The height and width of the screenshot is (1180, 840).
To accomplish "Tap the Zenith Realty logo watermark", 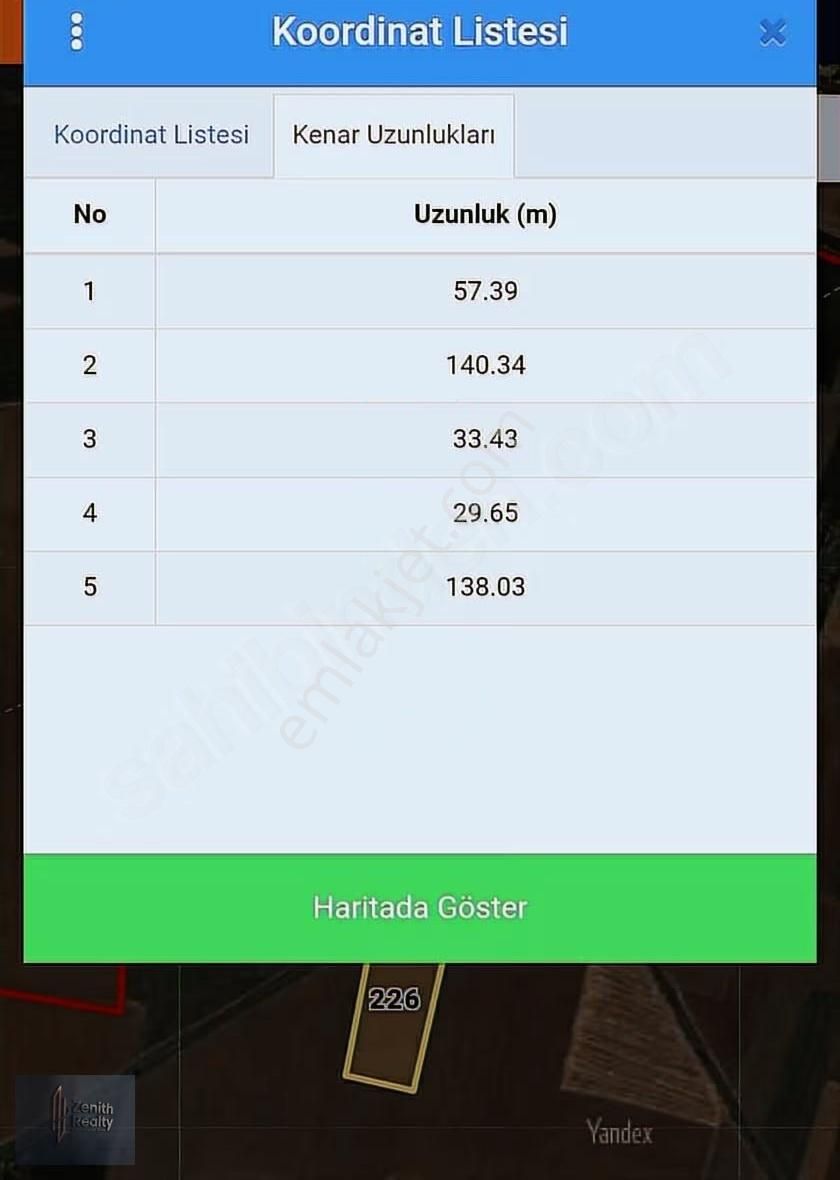I will coord(75,1118).
